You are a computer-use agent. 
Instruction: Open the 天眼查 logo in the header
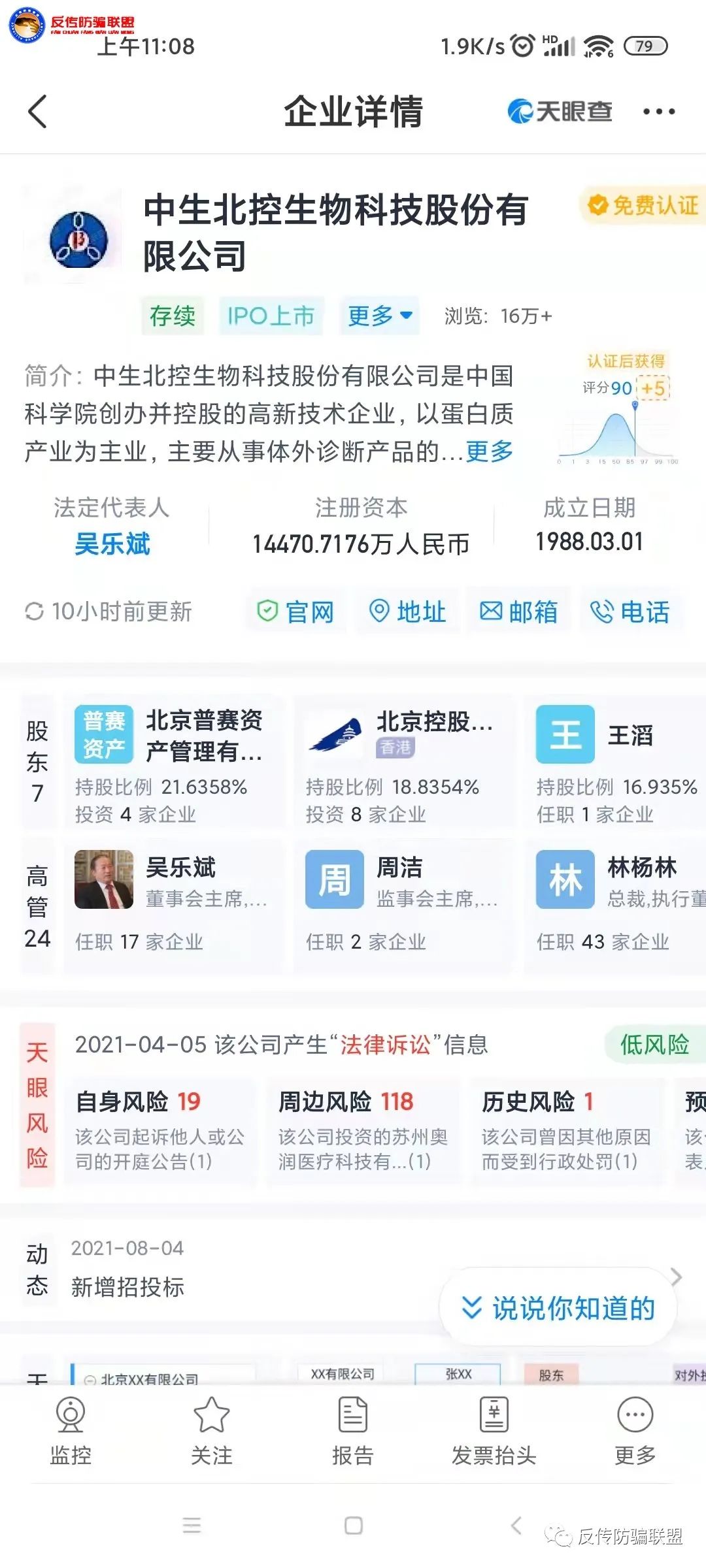[559, 111]
